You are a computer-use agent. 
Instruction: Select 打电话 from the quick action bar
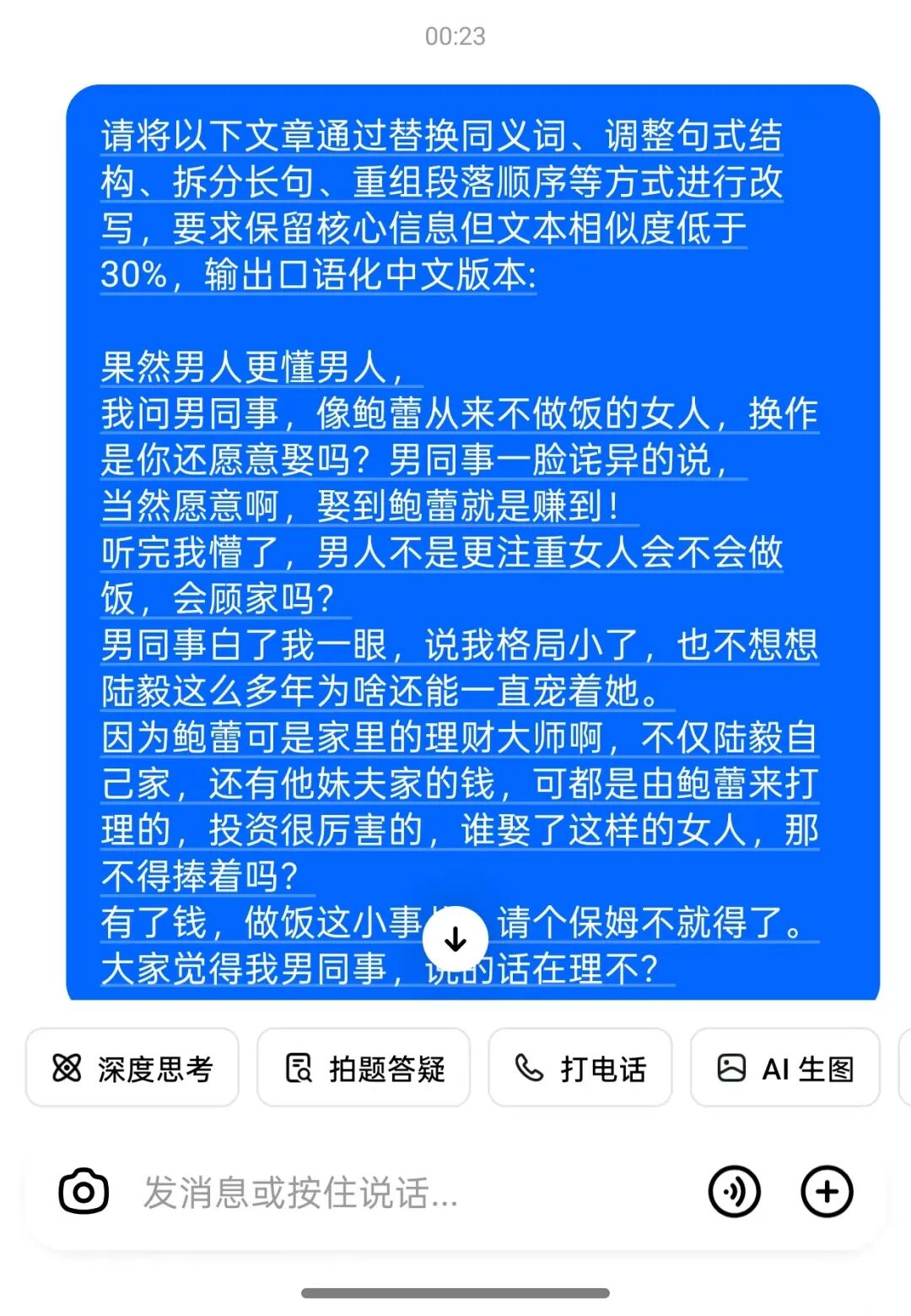click(579, 1068)
